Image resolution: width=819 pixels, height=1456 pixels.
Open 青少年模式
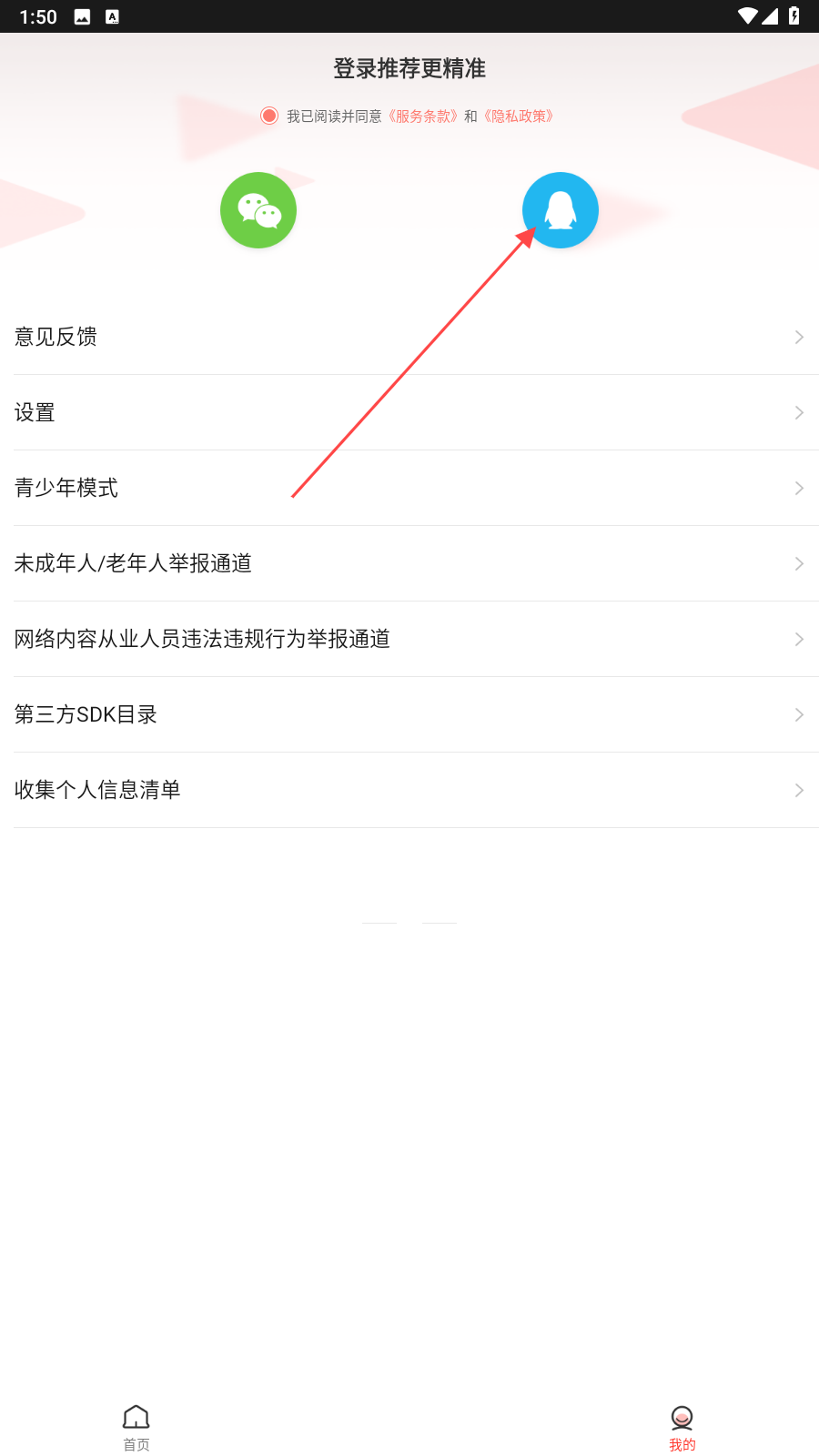[x=409, y=488]
